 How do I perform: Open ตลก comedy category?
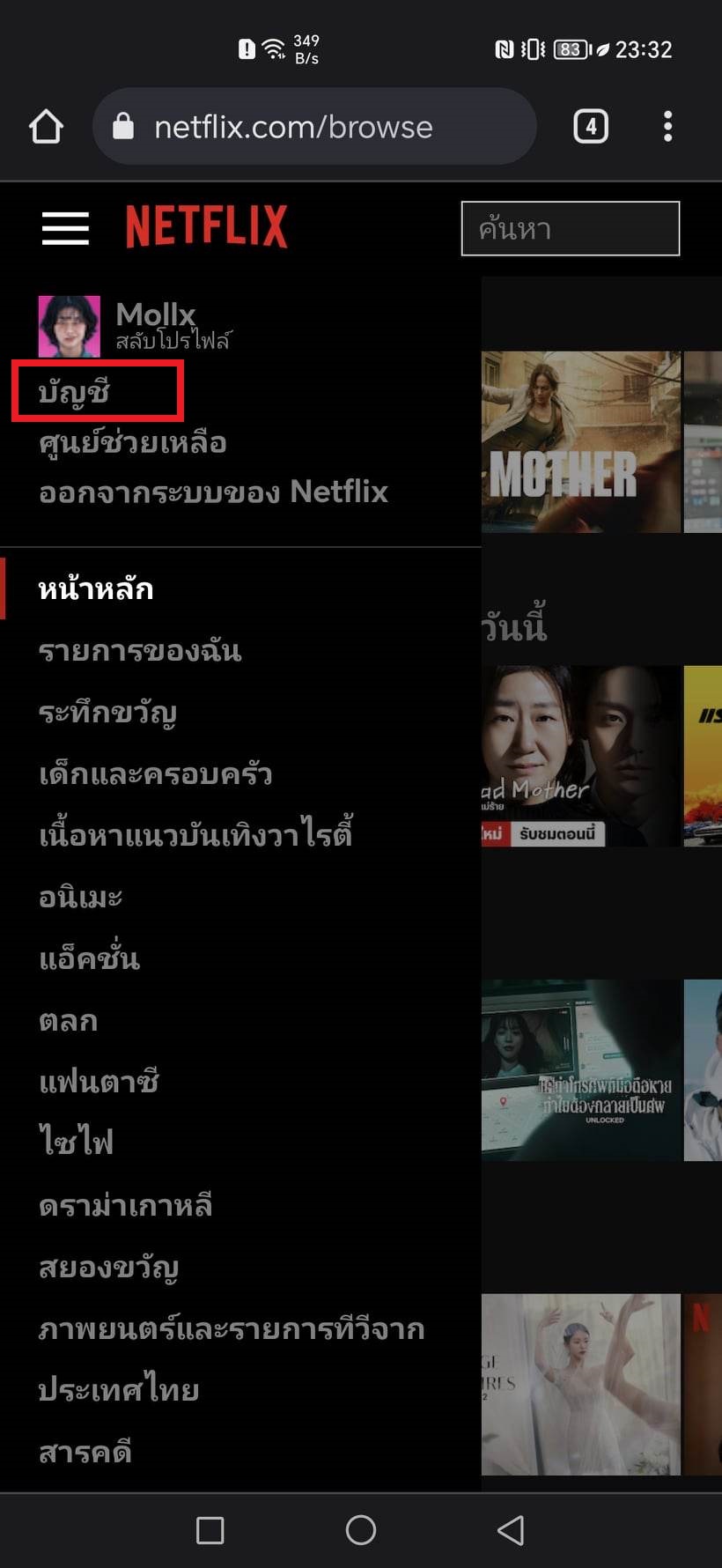pos(68,1020)
